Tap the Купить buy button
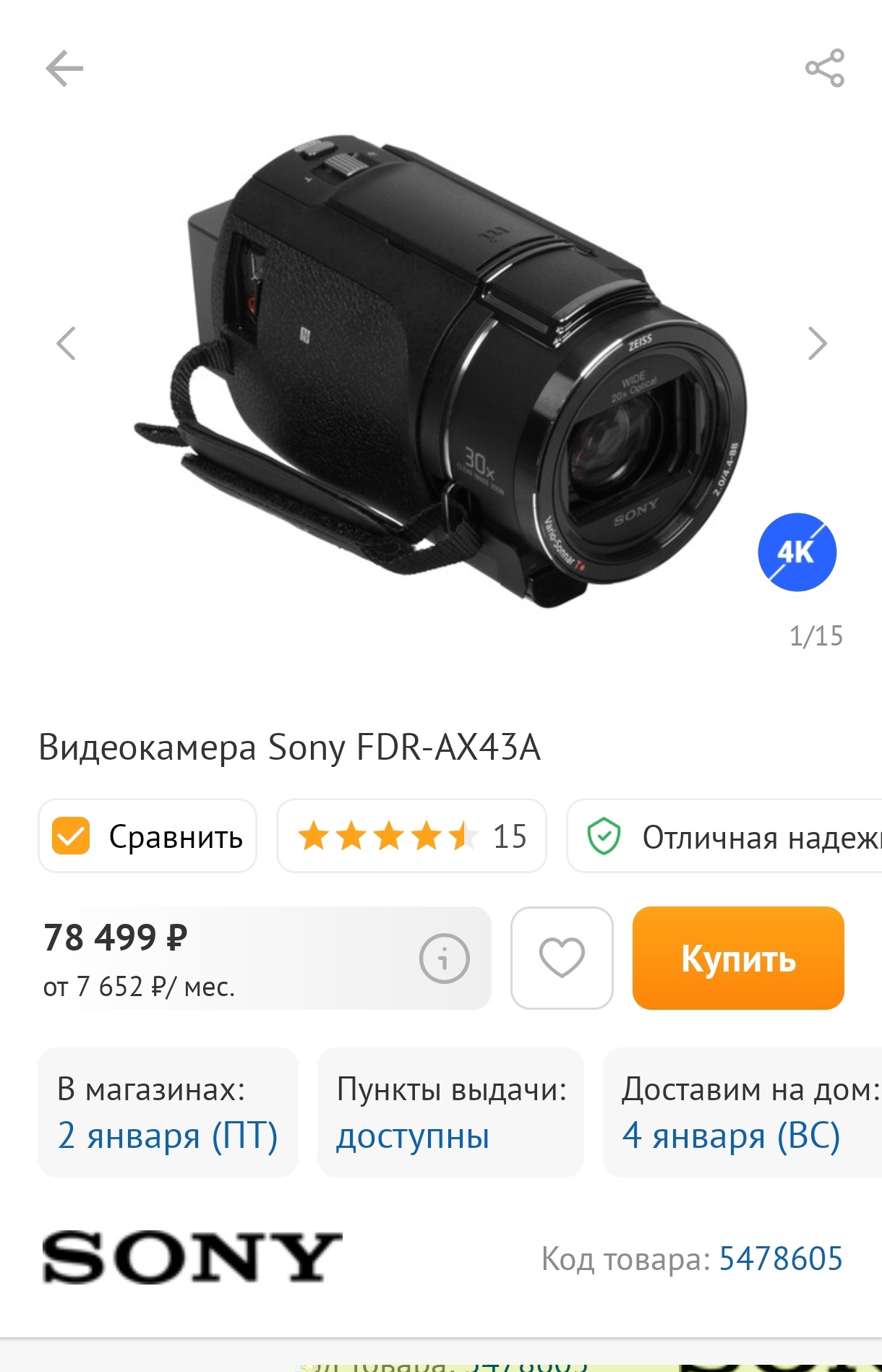The width and height of the screenshot is (882, 1372). (738, 959)
